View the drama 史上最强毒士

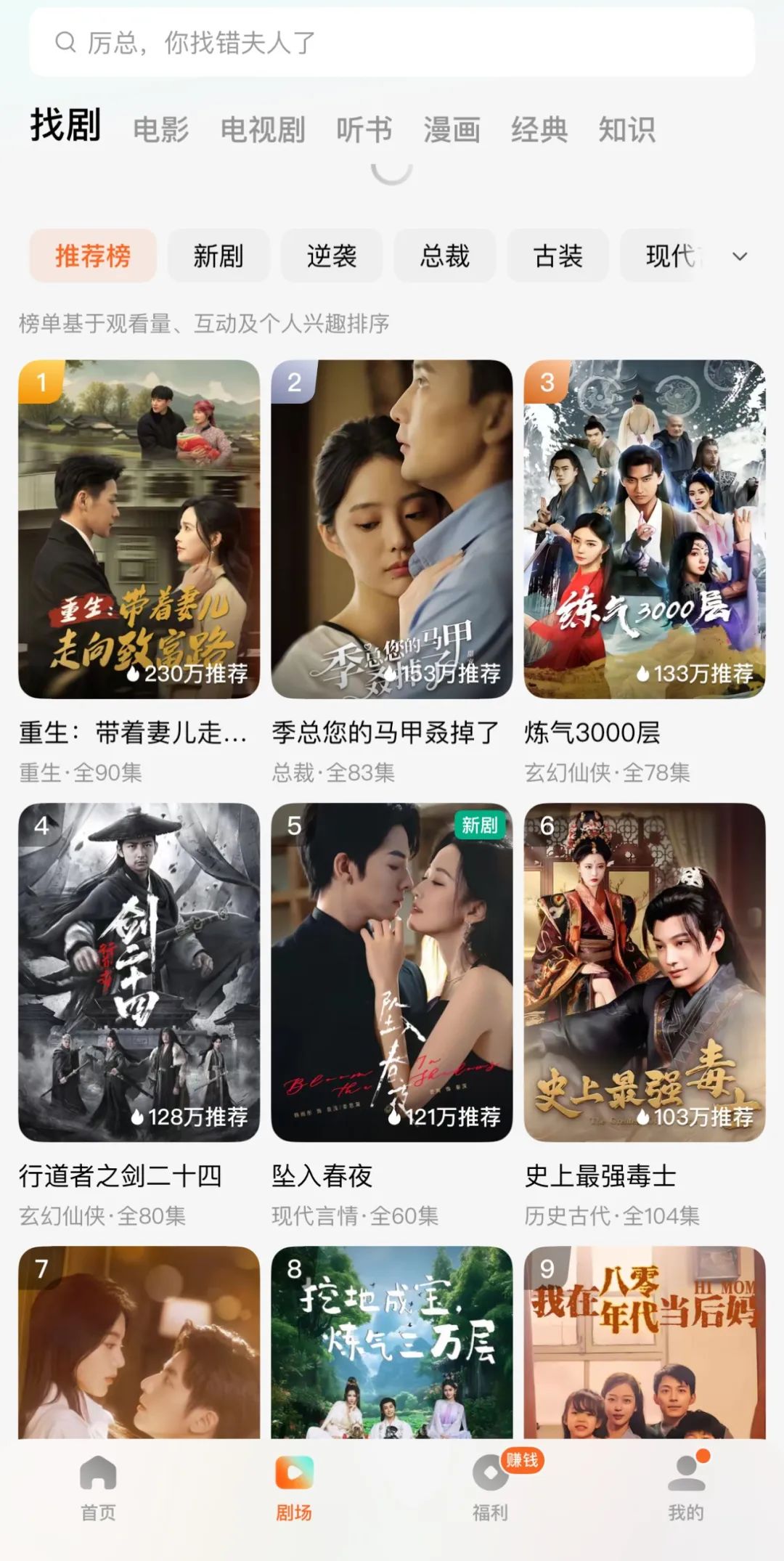pyautogui.click(x=645, y=973)
